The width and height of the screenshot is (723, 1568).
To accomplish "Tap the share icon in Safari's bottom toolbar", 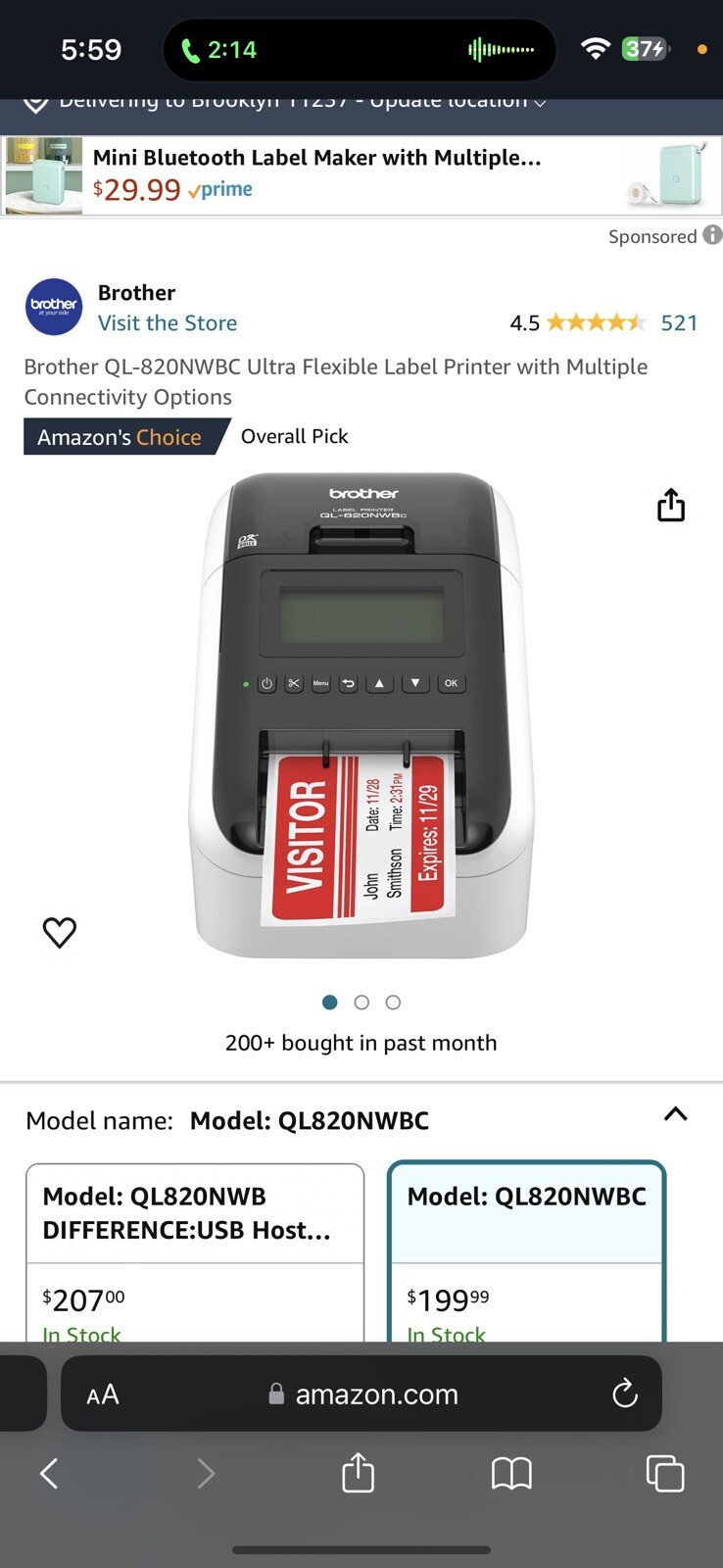I will (x=358, y=1473).
